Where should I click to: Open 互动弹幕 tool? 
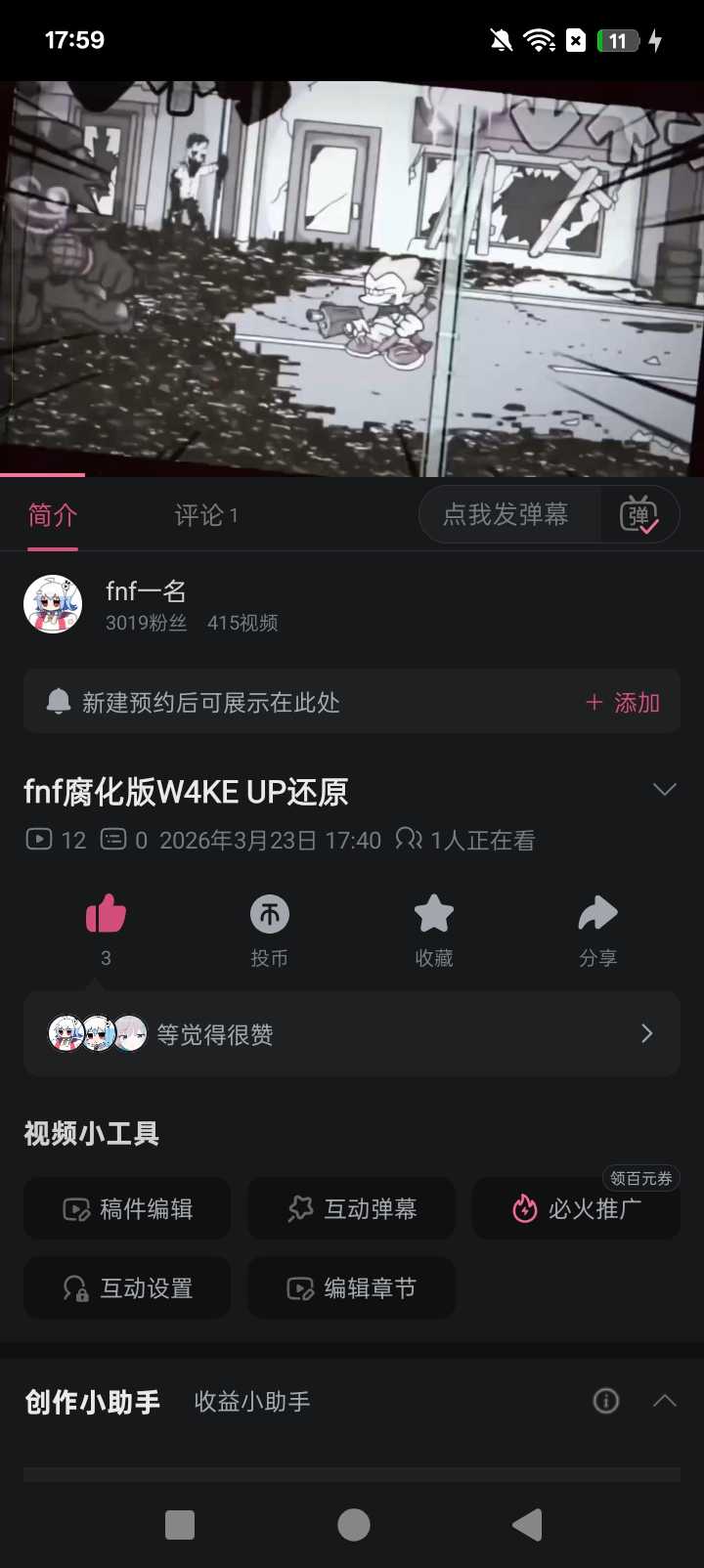pos(352,1209)
